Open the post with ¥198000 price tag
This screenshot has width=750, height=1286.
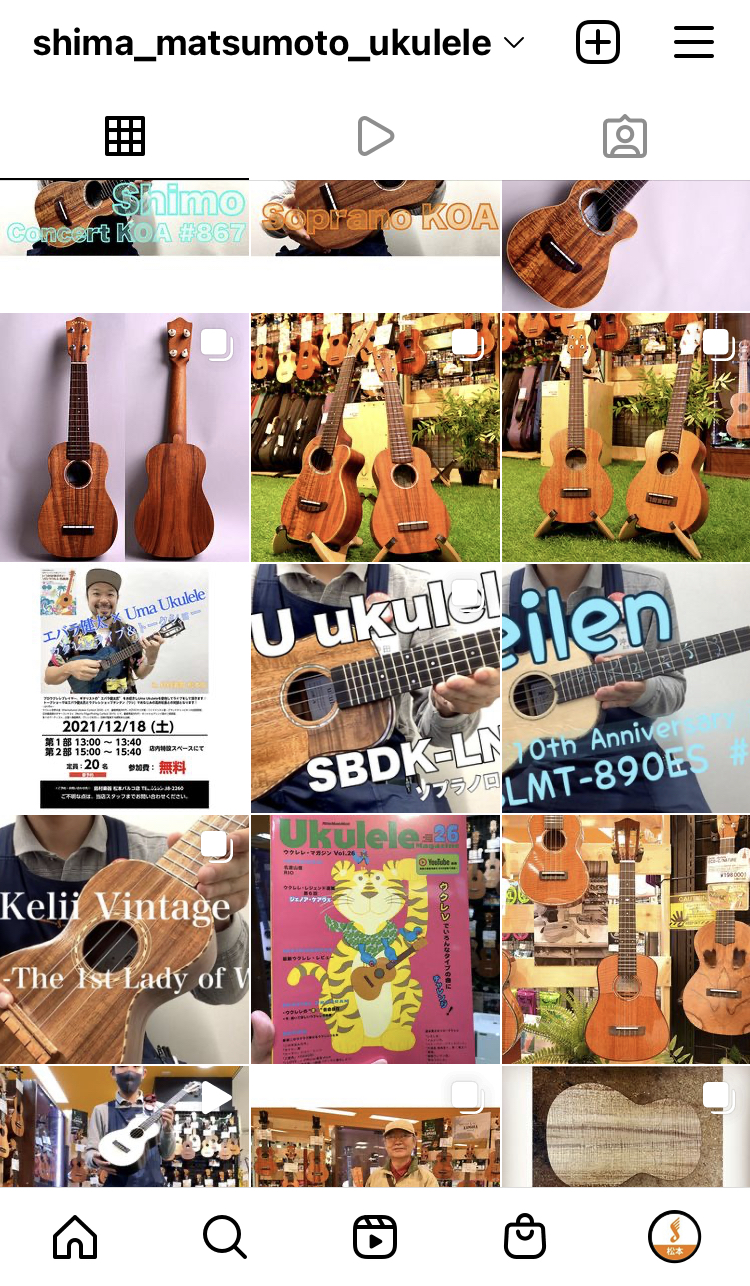pyautogui.click(x=626, y=939)
